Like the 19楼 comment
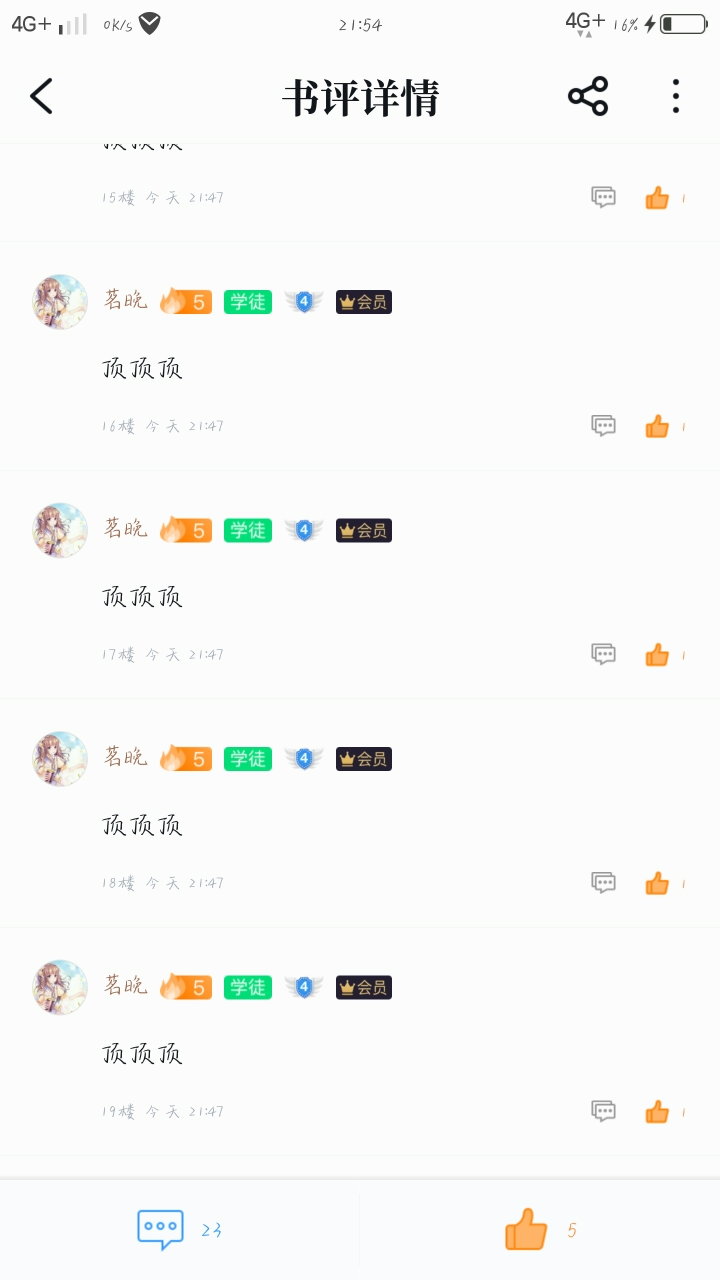Image resolution: width=720 pixels, height=1280 pixels. [x=657, y=1112]
